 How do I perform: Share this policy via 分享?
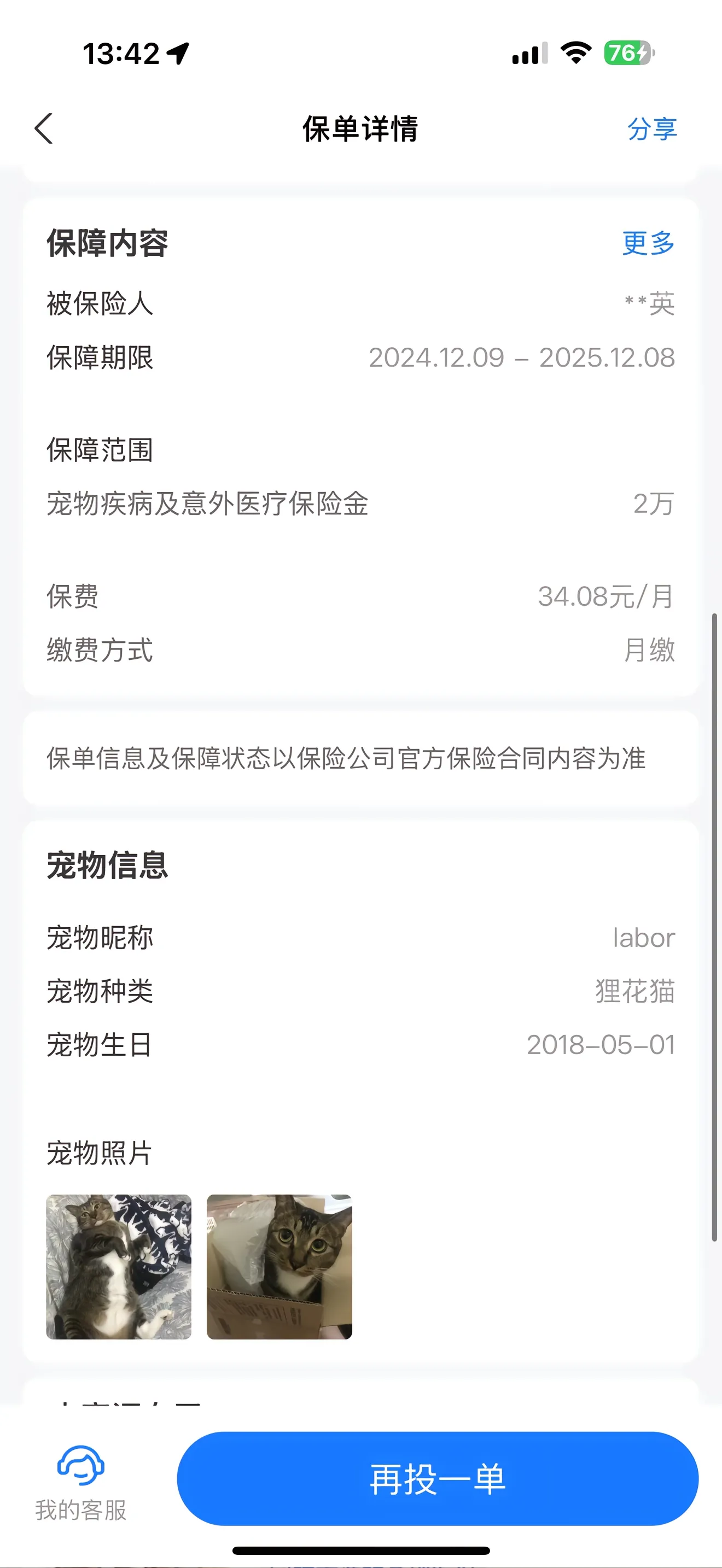(652, 129)
